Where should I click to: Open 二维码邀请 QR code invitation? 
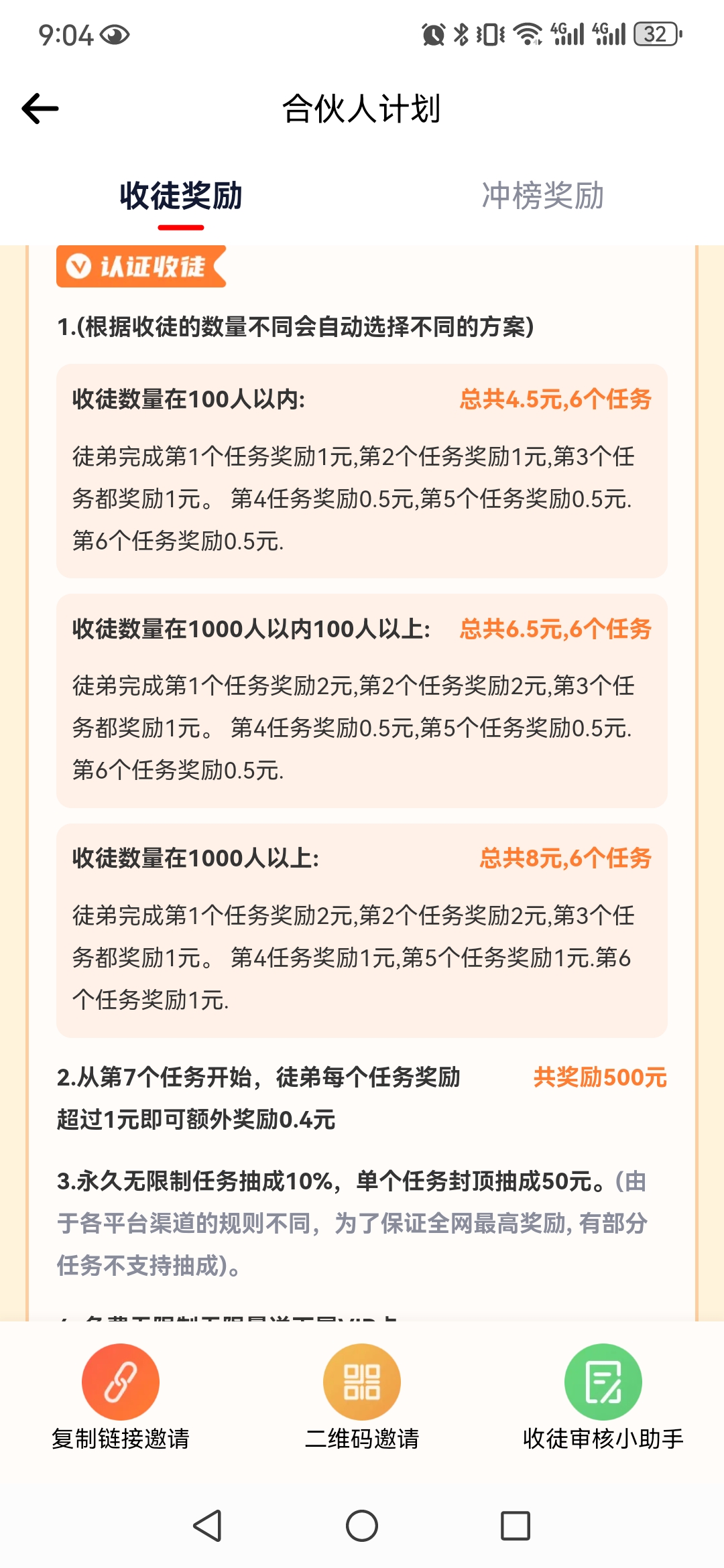click(362, 1396)
